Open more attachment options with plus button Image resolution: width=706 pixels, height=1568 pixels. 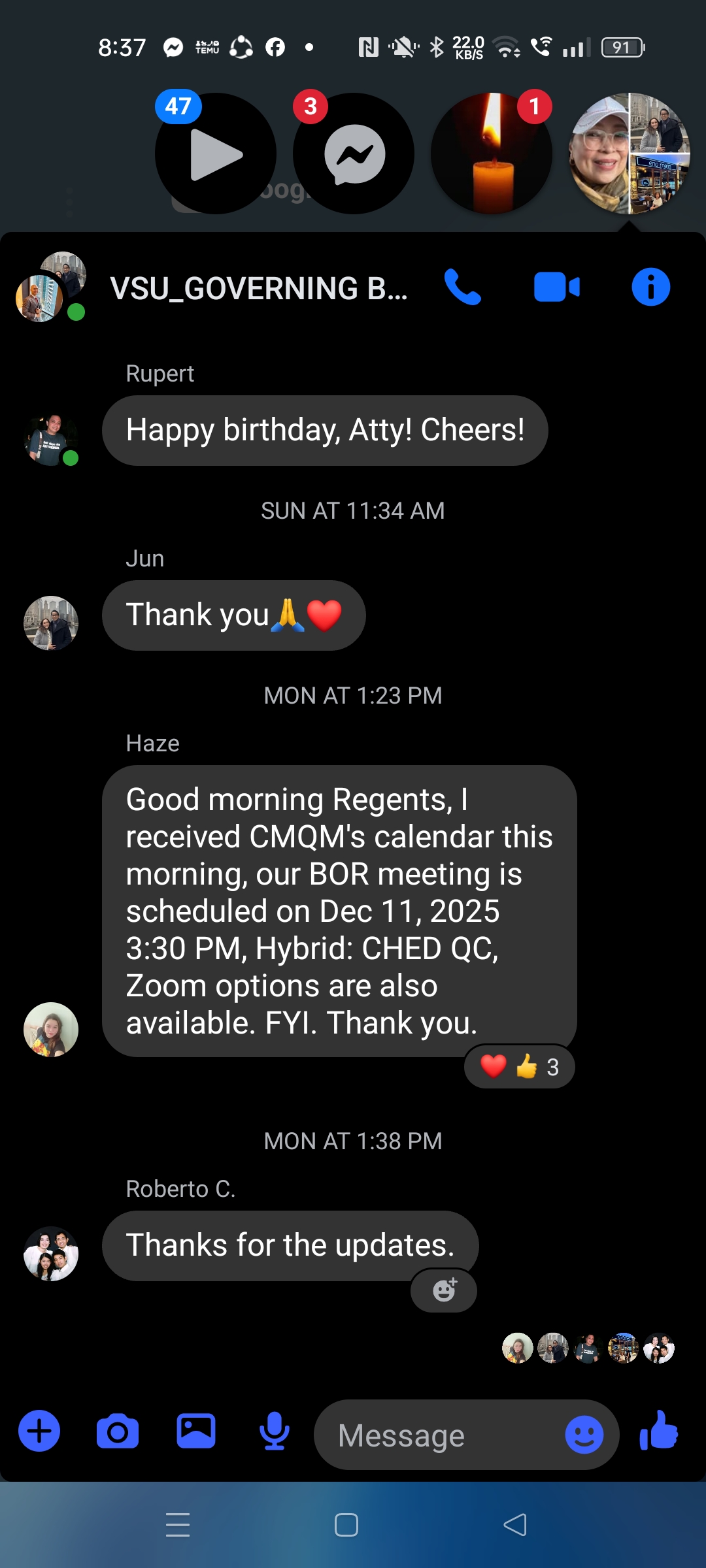tap(39, 1431)
